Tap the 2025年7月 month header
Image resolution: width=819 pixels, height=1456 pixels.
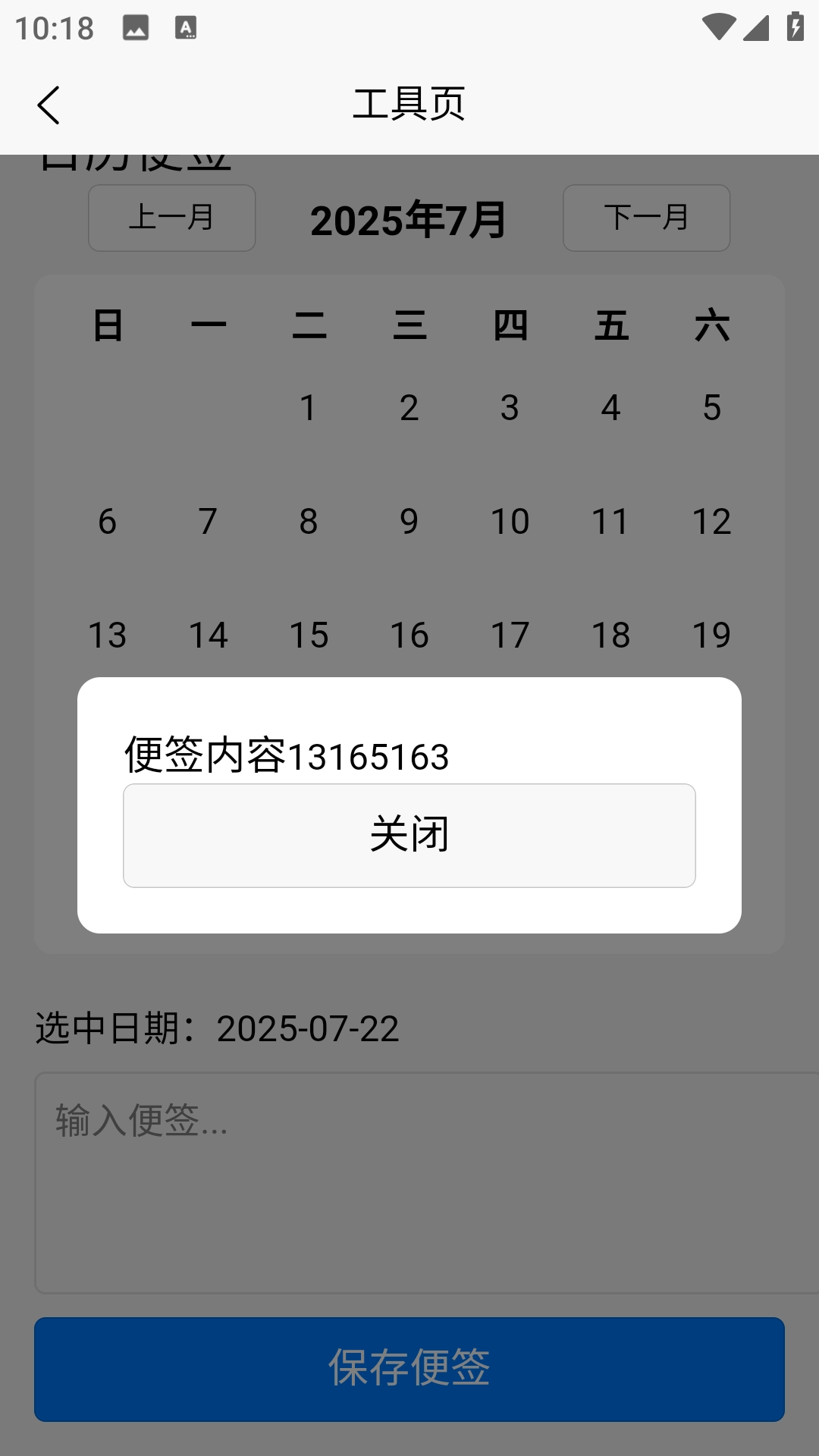(409, 220)
